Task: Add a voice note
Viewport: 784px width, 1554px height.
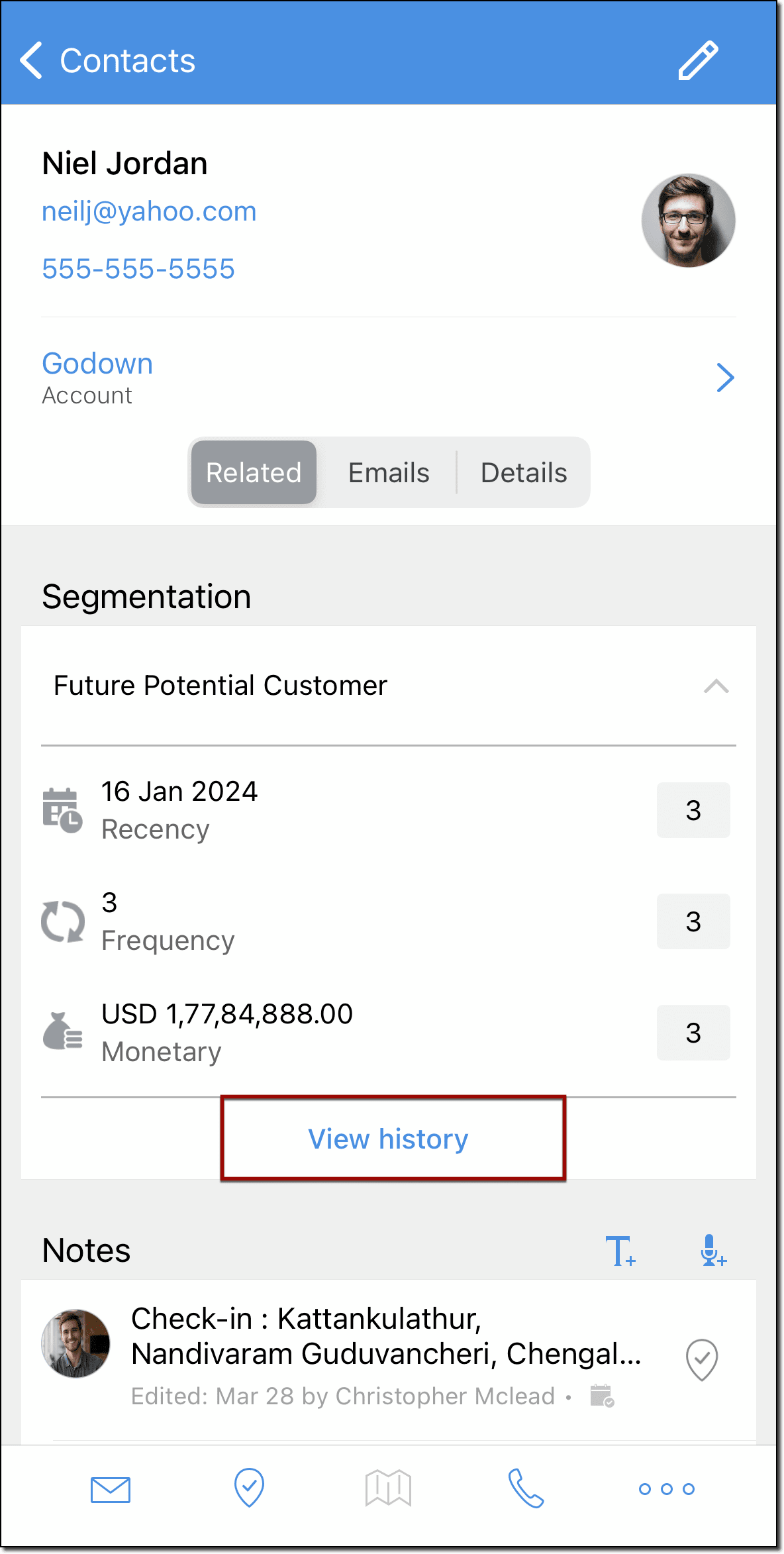Action: tap(713, 1251)
